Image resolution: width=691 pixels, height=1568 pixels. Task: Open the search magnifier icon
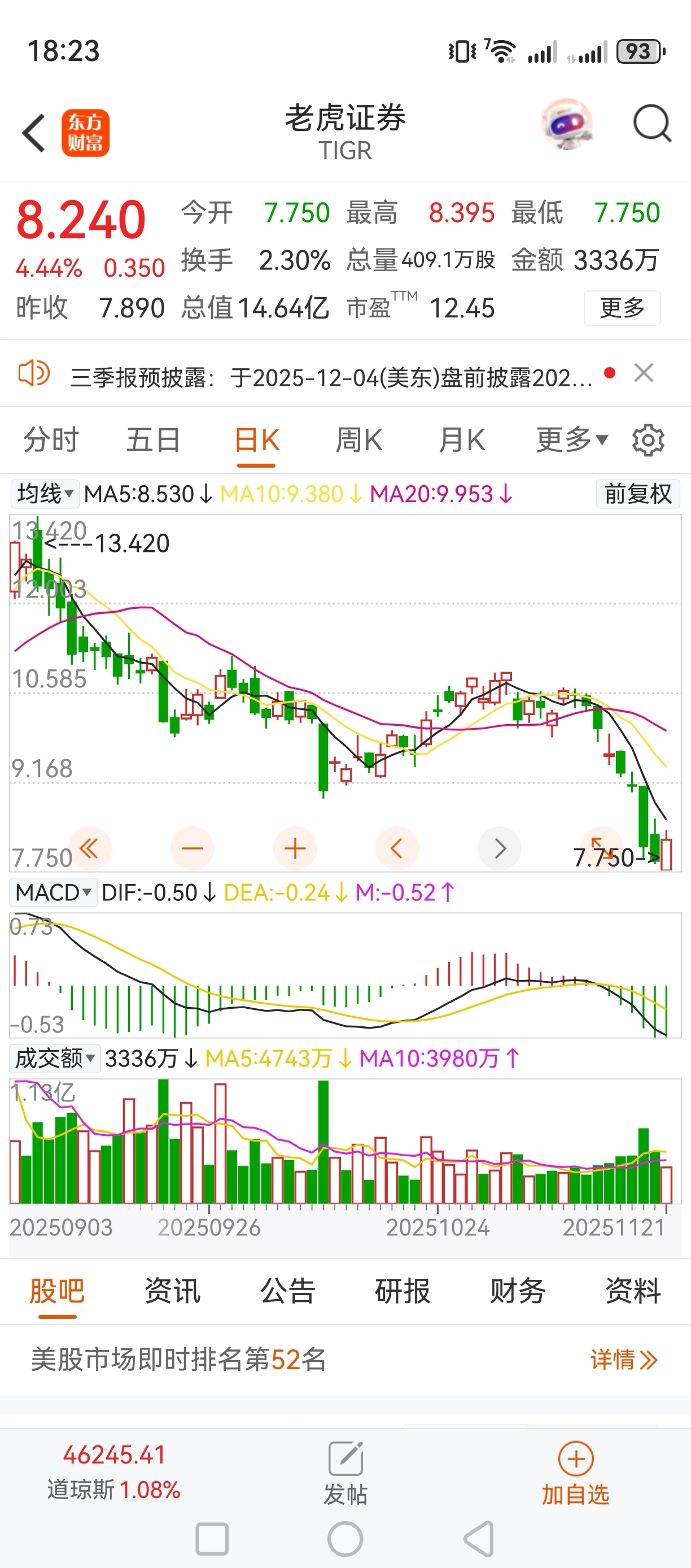tap(651, 124)
